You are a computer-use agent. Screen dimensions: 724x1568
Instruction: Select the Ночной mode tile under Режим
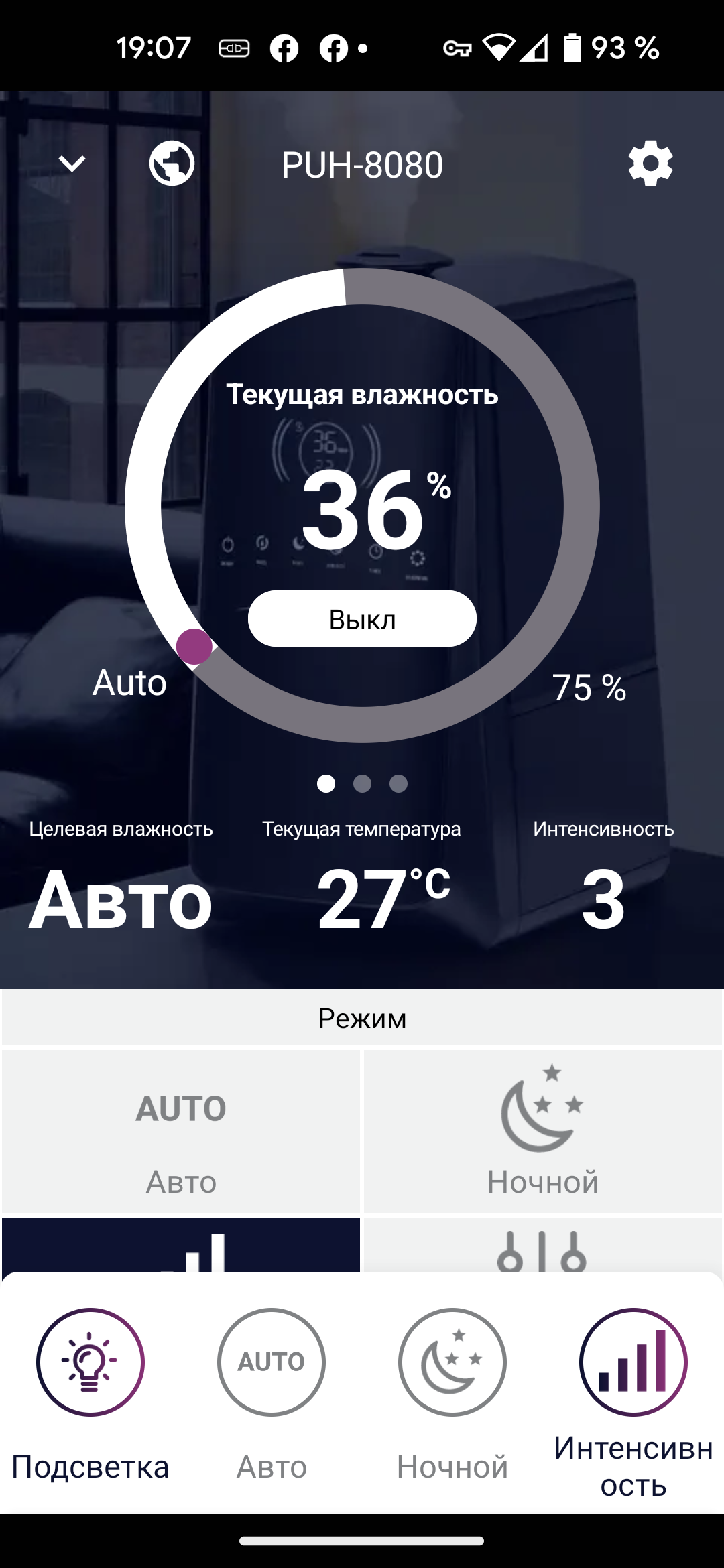pos(542,1131)
